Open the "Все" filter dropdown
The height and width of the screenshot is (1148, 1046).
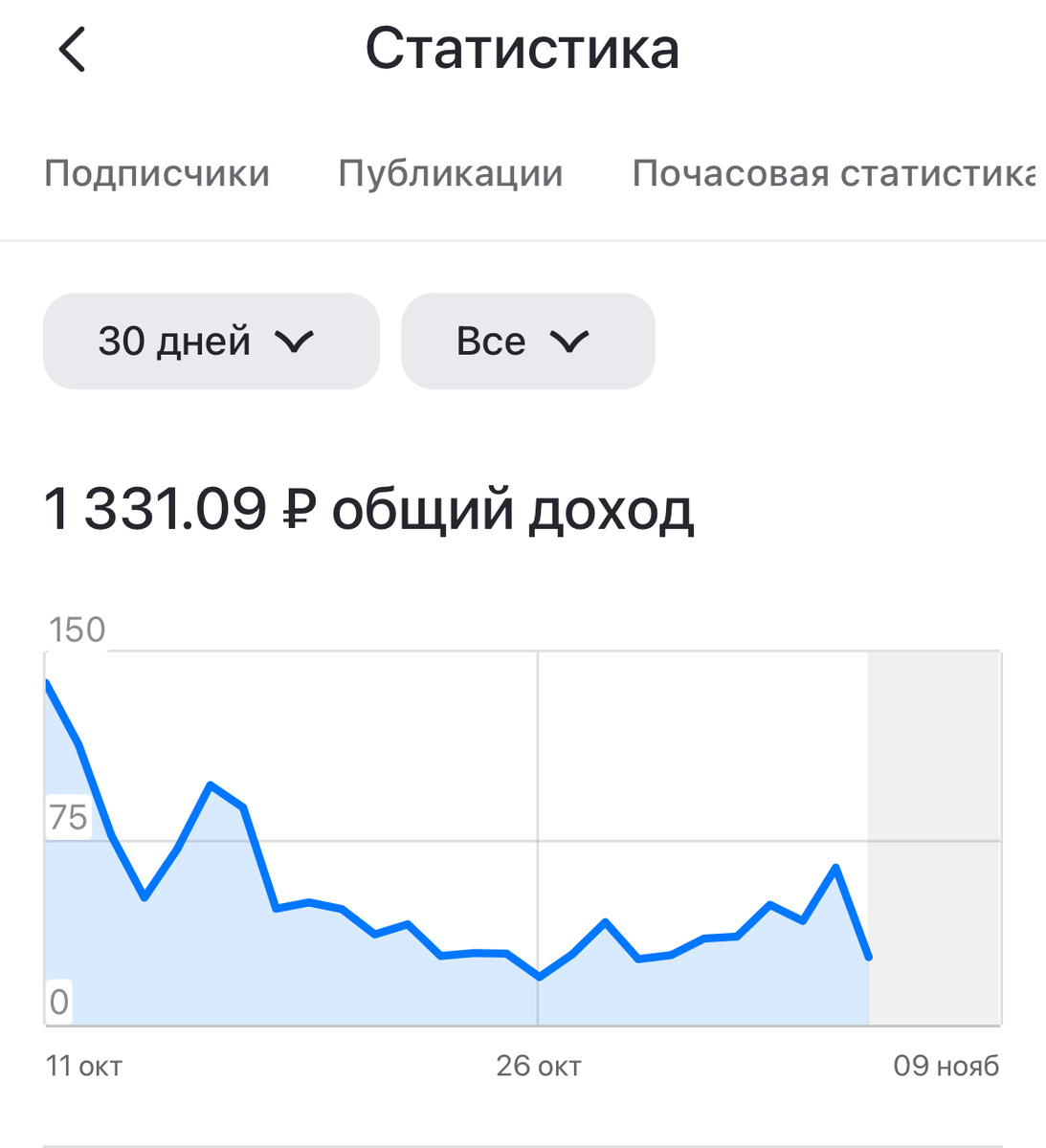click(x=528, y=341)
